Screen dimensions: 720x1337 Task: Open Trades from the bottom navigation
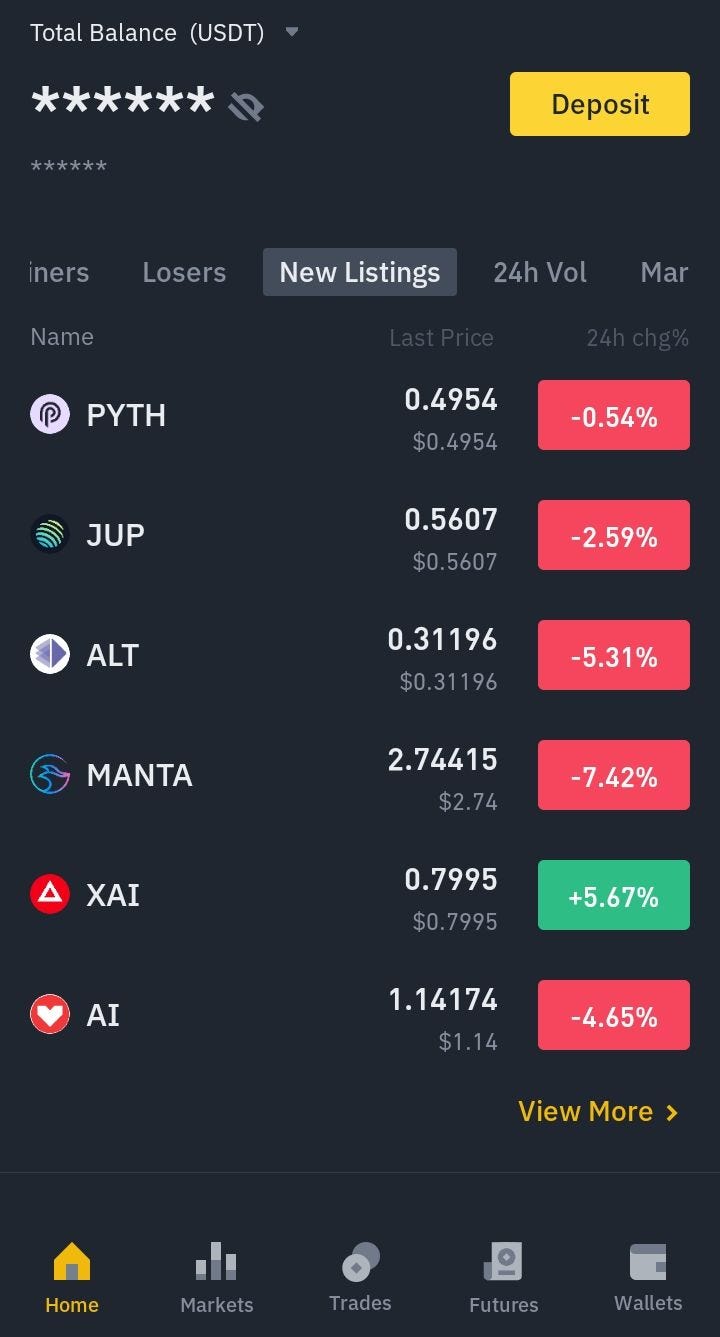pyautogui.click(x=359, y=1275)
